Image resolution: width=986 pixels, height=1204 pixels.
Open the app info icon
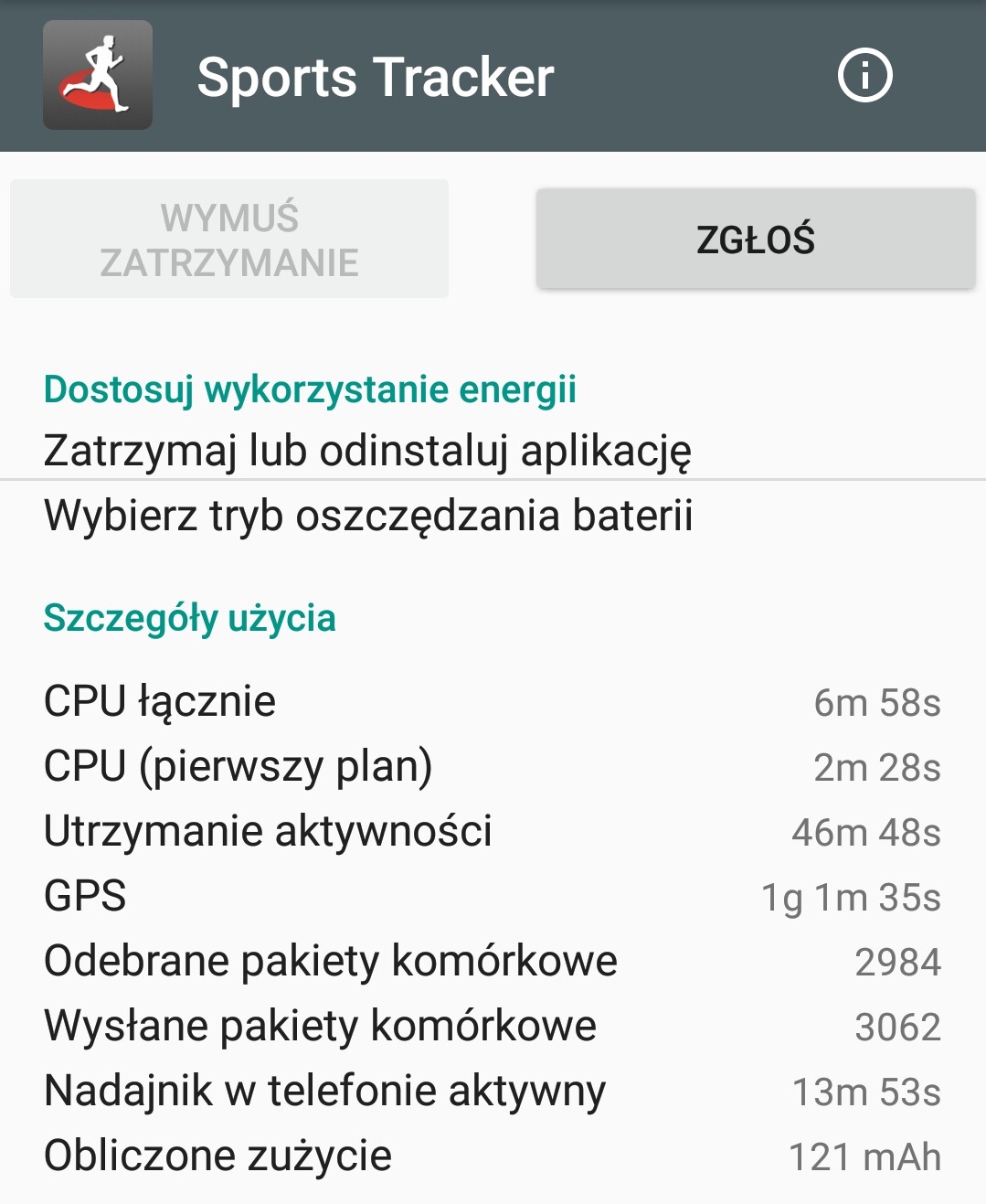coord(864,76)
